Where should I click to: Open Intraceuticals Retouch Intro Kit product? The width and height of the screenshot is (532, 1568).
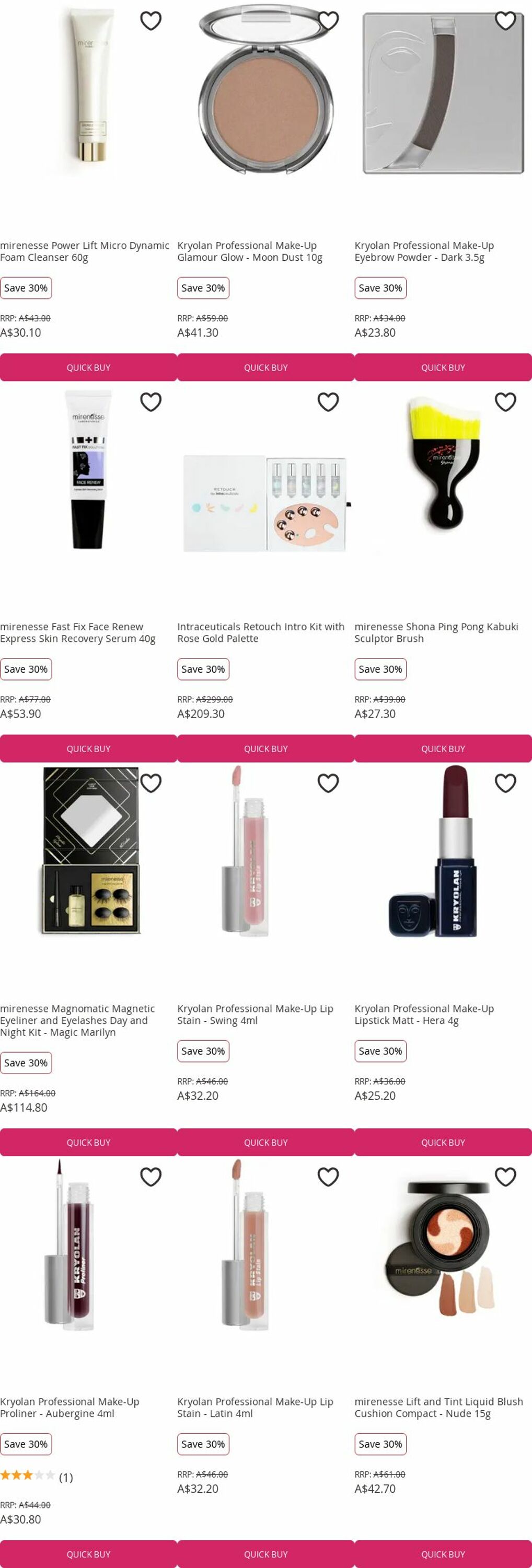tap(261, 632)
